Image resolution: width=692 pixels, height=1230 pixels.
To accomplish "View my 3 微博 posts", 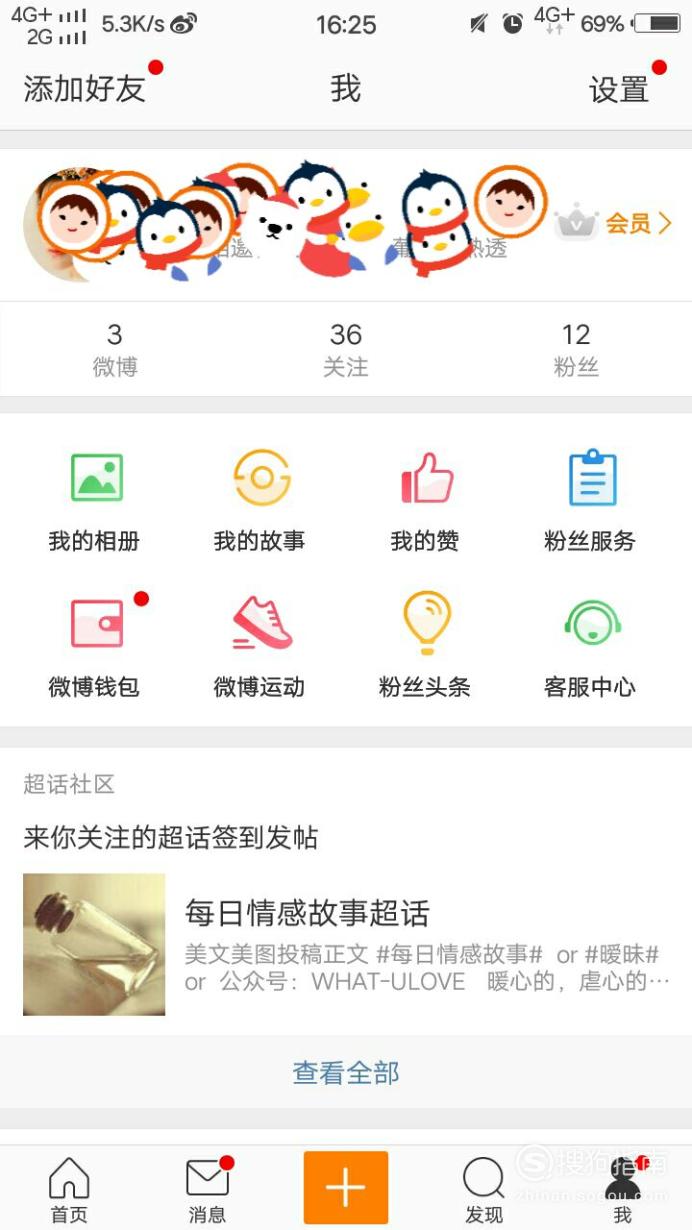I will (115, 349).
